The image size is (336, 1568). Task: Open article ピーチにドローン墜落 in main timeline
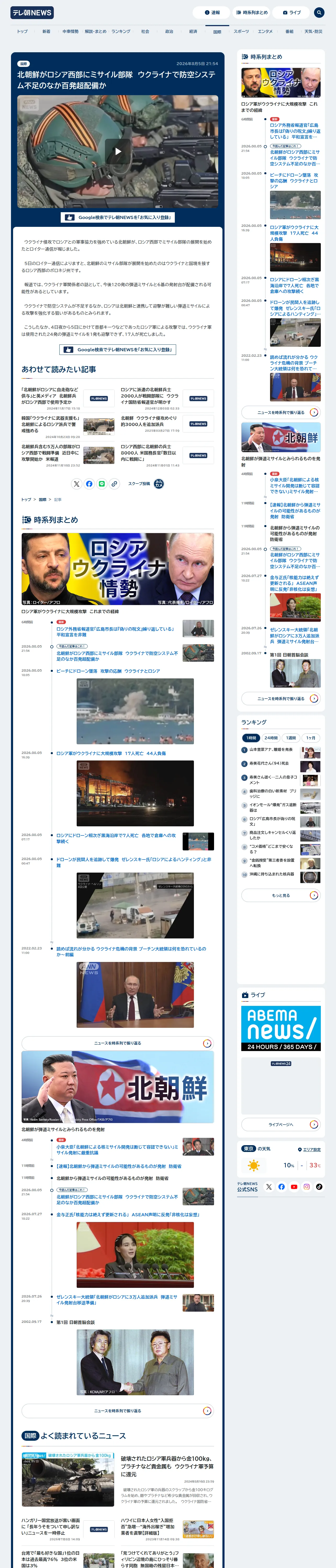pyautogui.click(x=108, y=671)
